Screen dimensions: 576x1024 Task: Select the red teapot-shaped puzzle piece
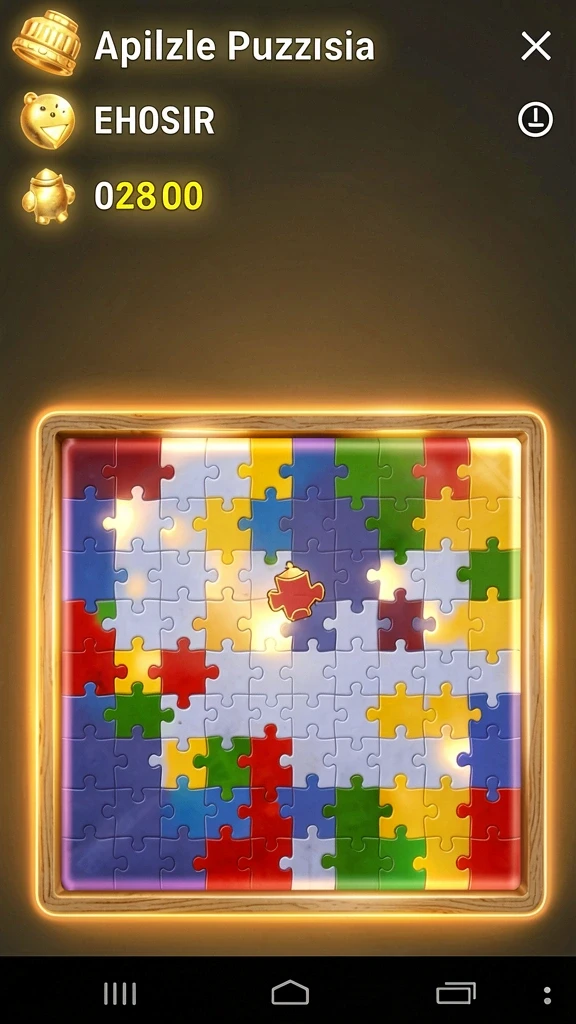pyautogui.click(x=295, y=591)
